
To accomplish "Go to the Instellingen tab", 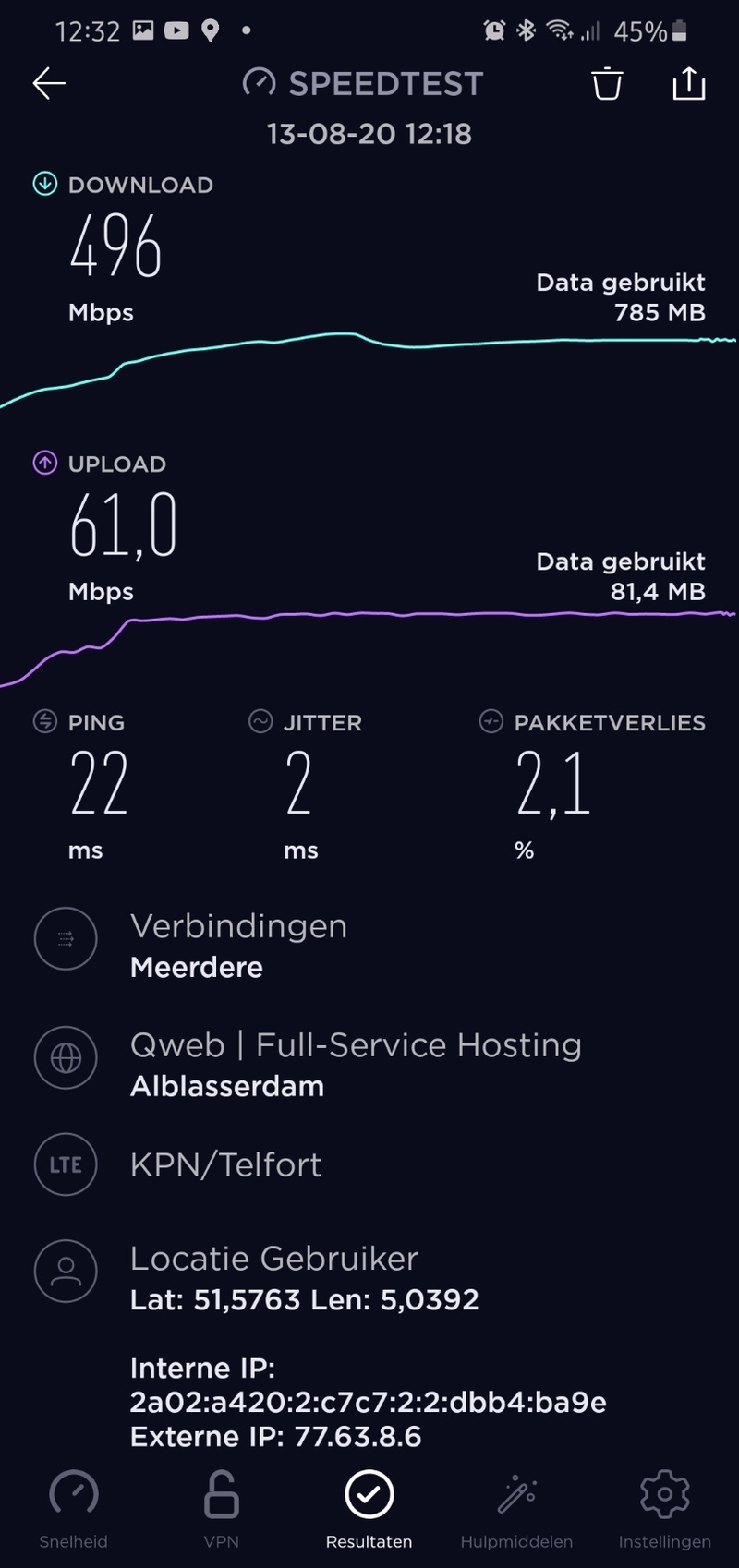I will coord(665,1507).
